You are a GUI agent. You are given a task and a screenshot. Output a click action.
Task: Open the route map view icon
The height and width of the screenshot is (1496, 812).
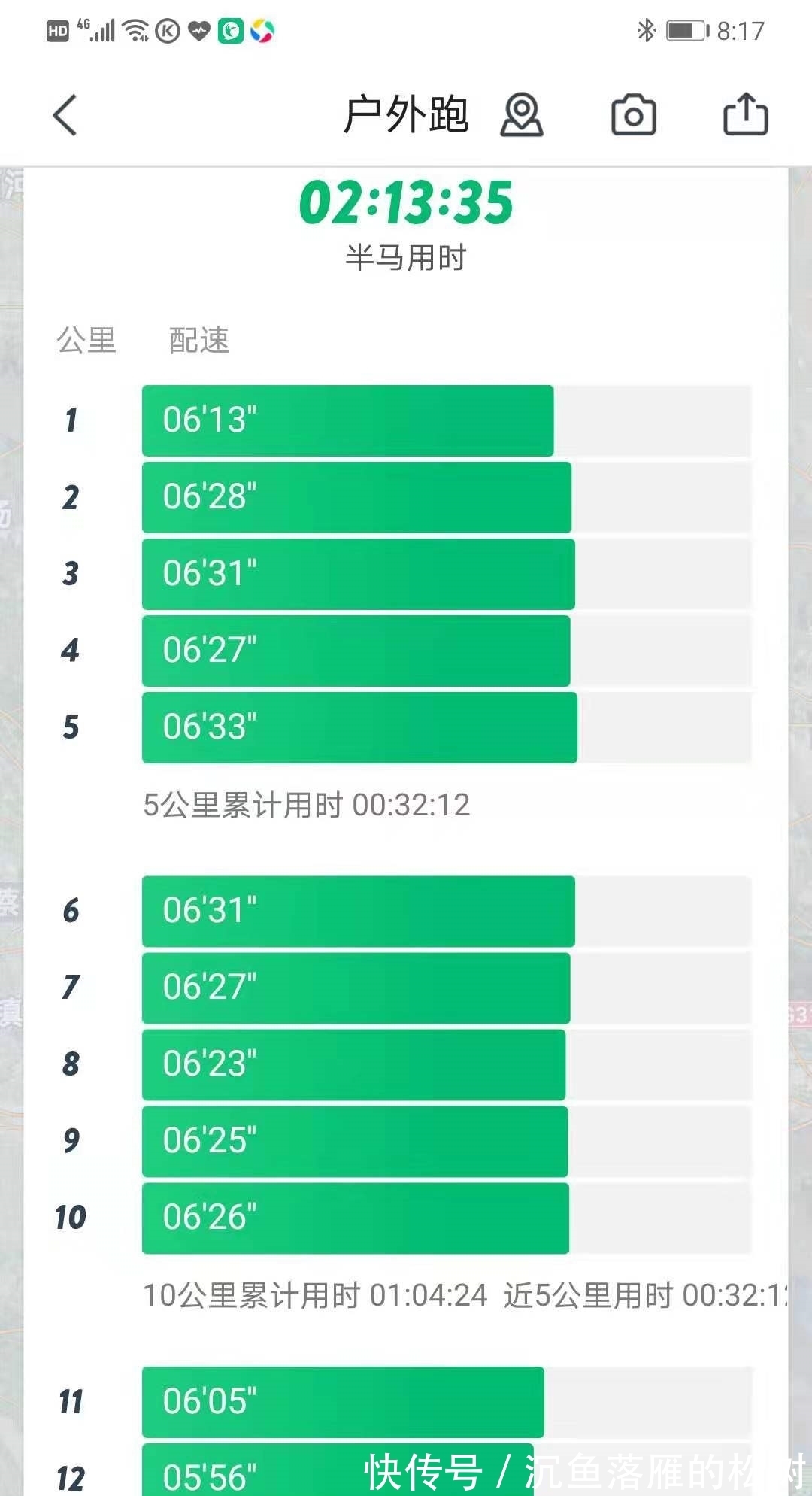click(522, 115)
